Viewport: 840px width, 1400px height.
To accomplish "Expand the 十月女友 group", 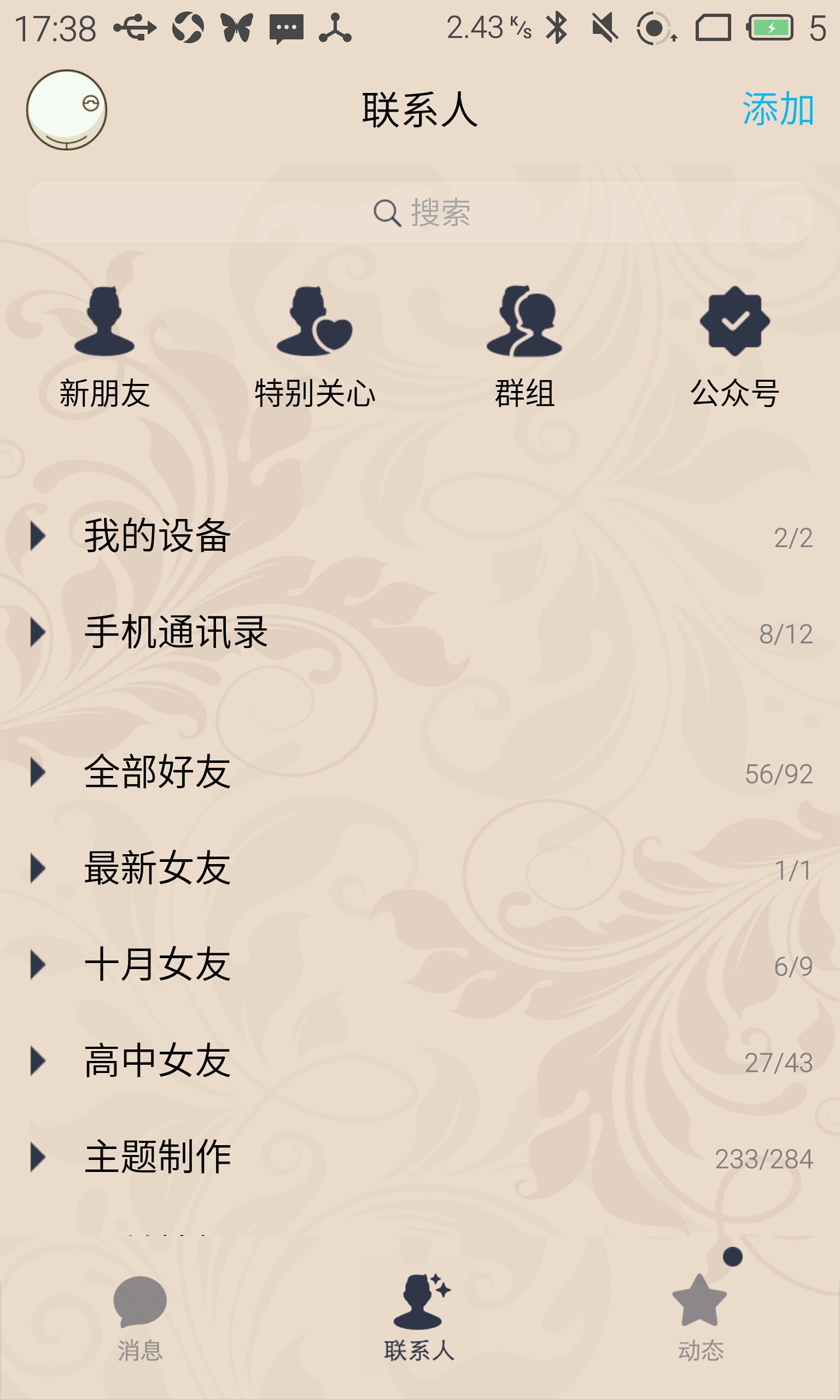I will point(420,964).
